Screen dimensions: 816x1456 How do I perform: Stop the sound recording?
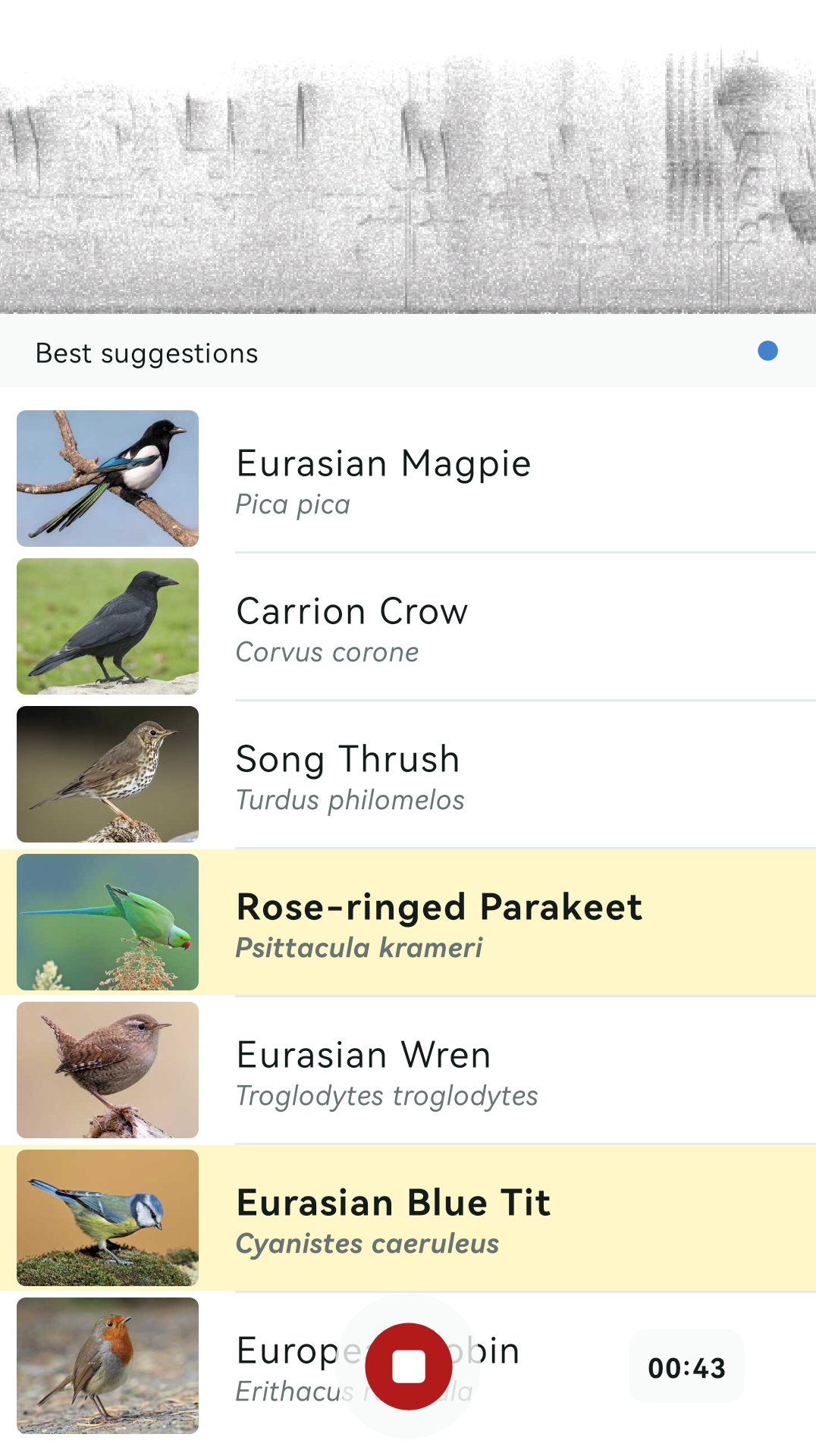pos(409,1367)
